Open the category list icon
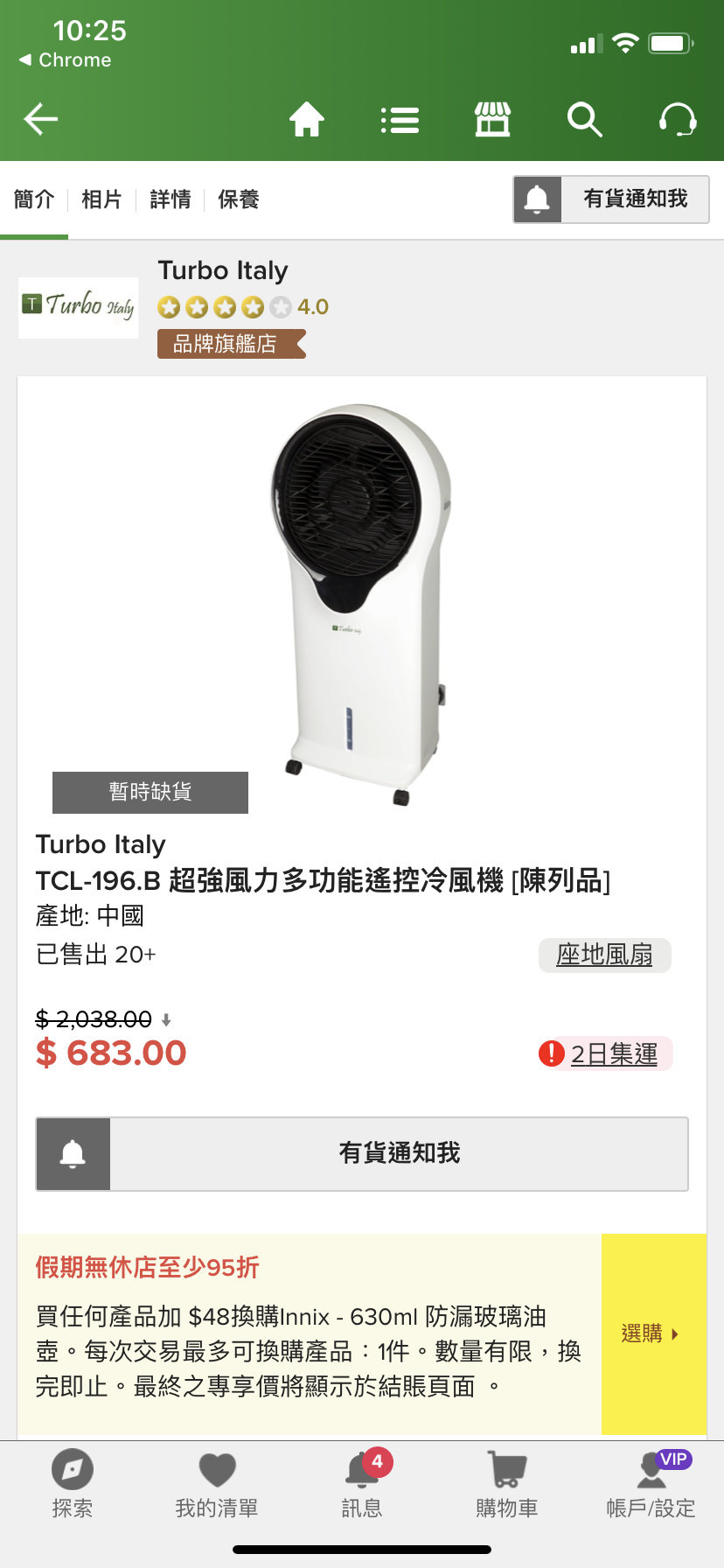Image resolution: width=724 pixels, height=1568 pixels. pos(400,120)
